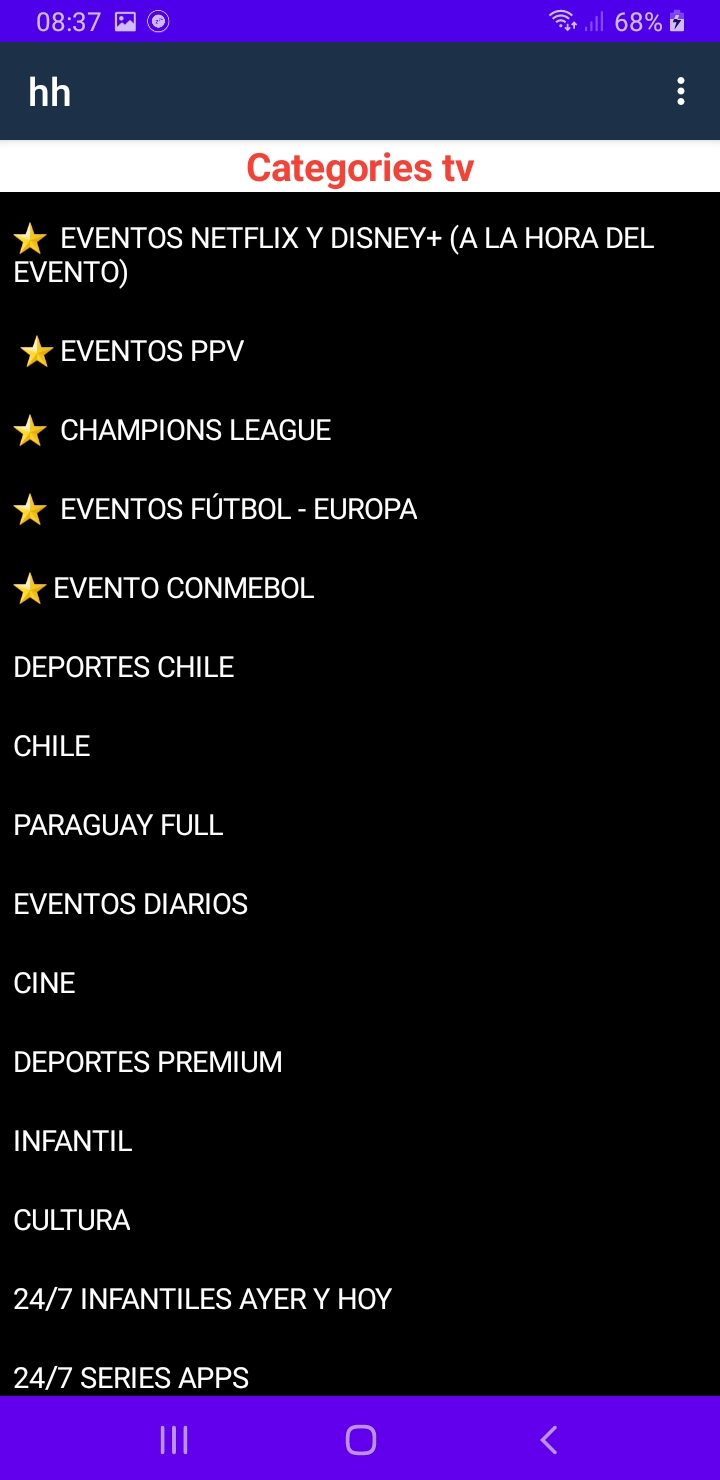
Task: Open 24/7 Infantiles Ayer y Hoy
Action: click(360, 1299)
